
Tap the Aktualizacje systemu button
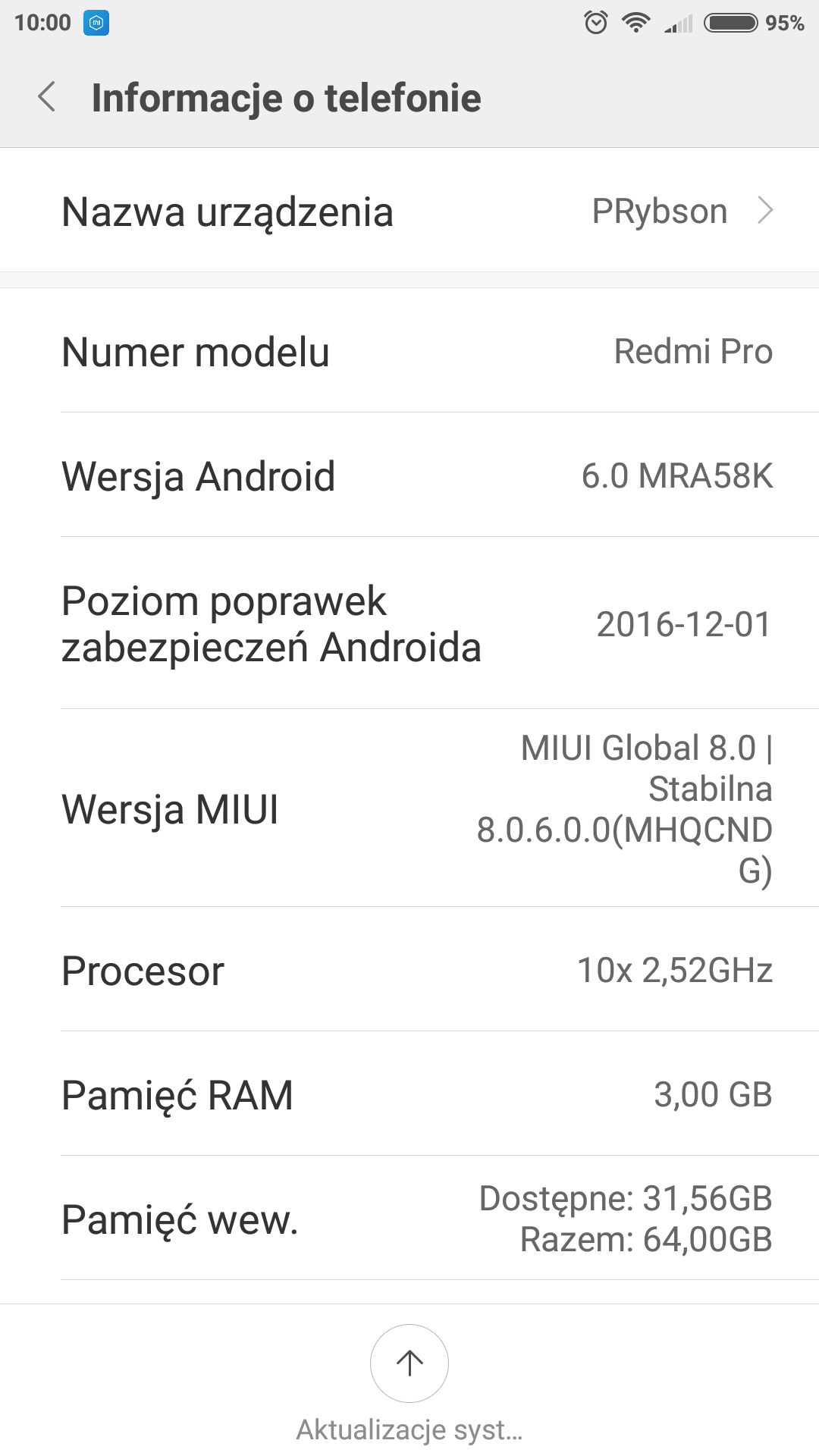point(409,1363)
